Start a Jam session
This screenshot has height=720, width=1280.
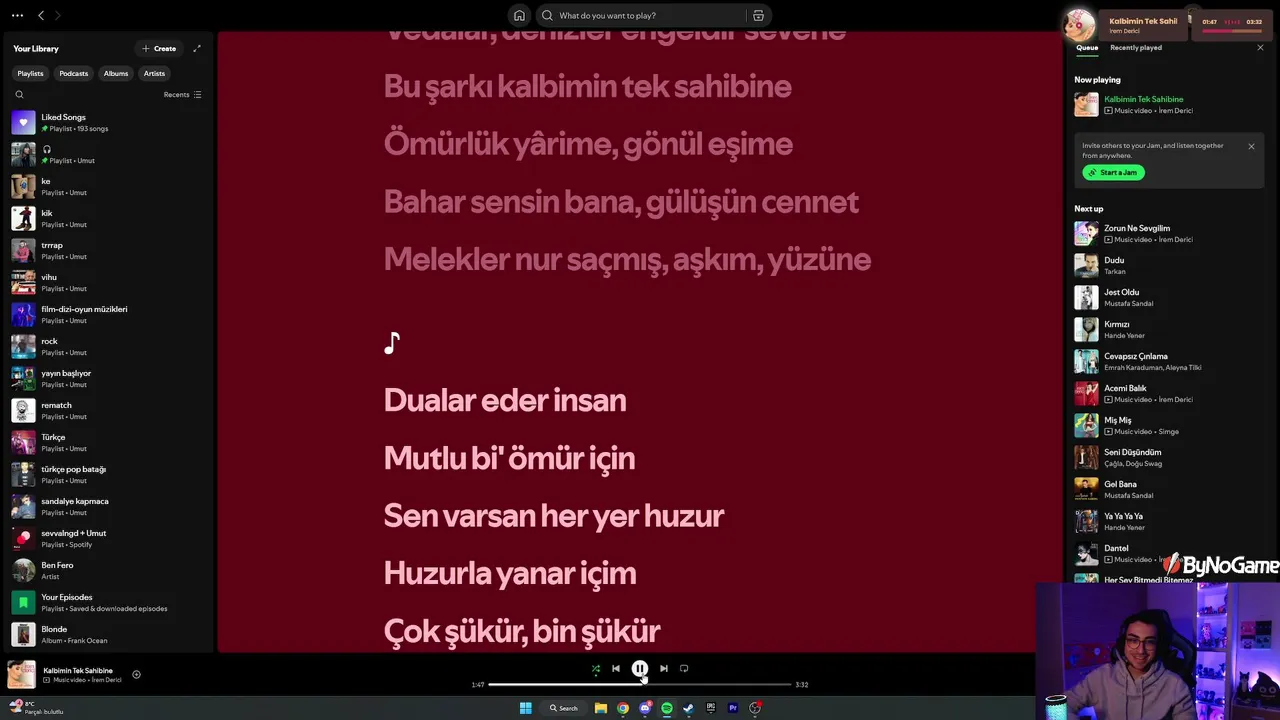pyautogui.click(x=1113, y=172)
